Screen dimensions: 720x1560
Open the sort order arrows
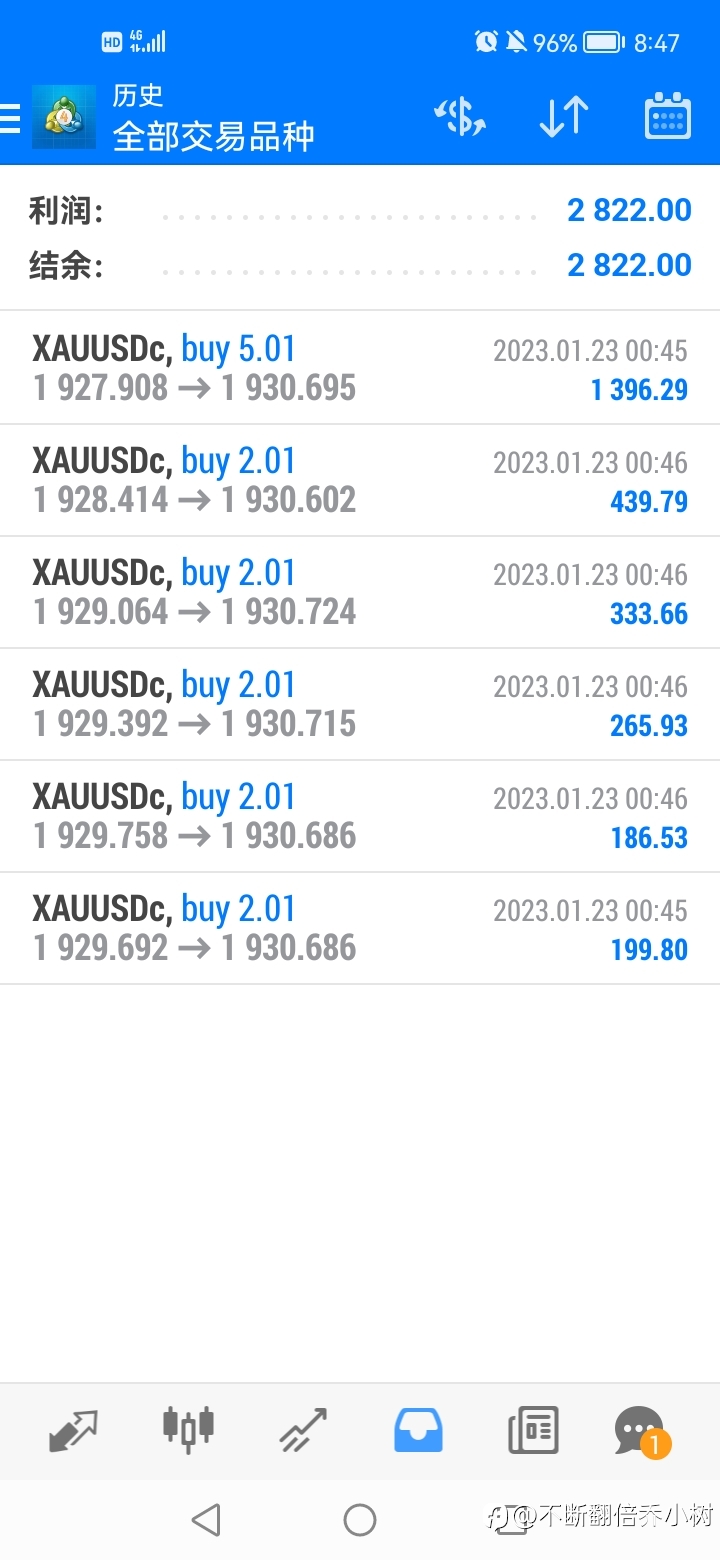coord(564,118)
